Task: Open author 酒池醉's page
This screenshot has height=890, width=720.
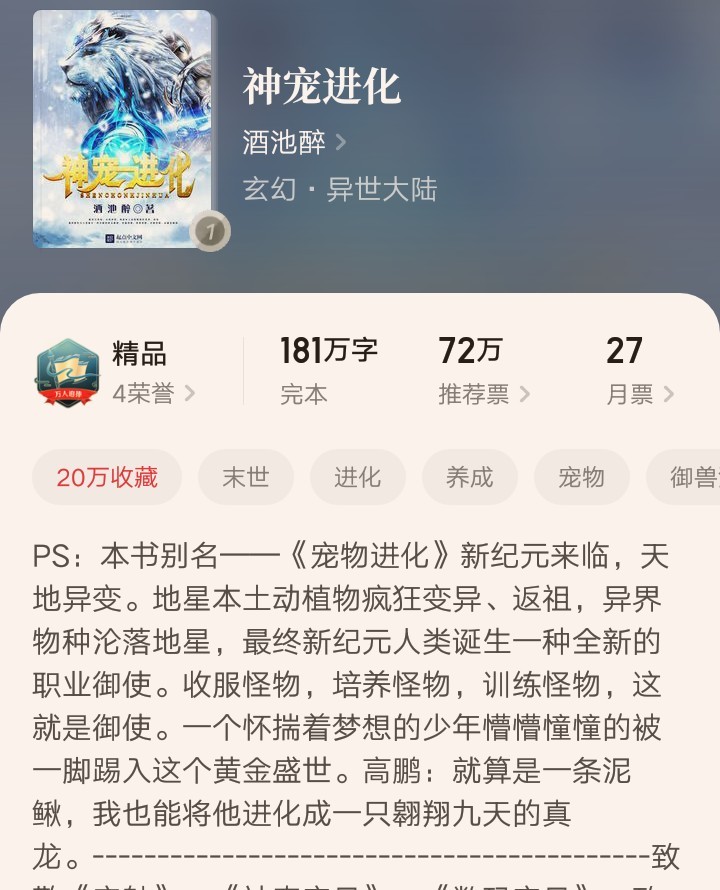Action: (294, 142)
